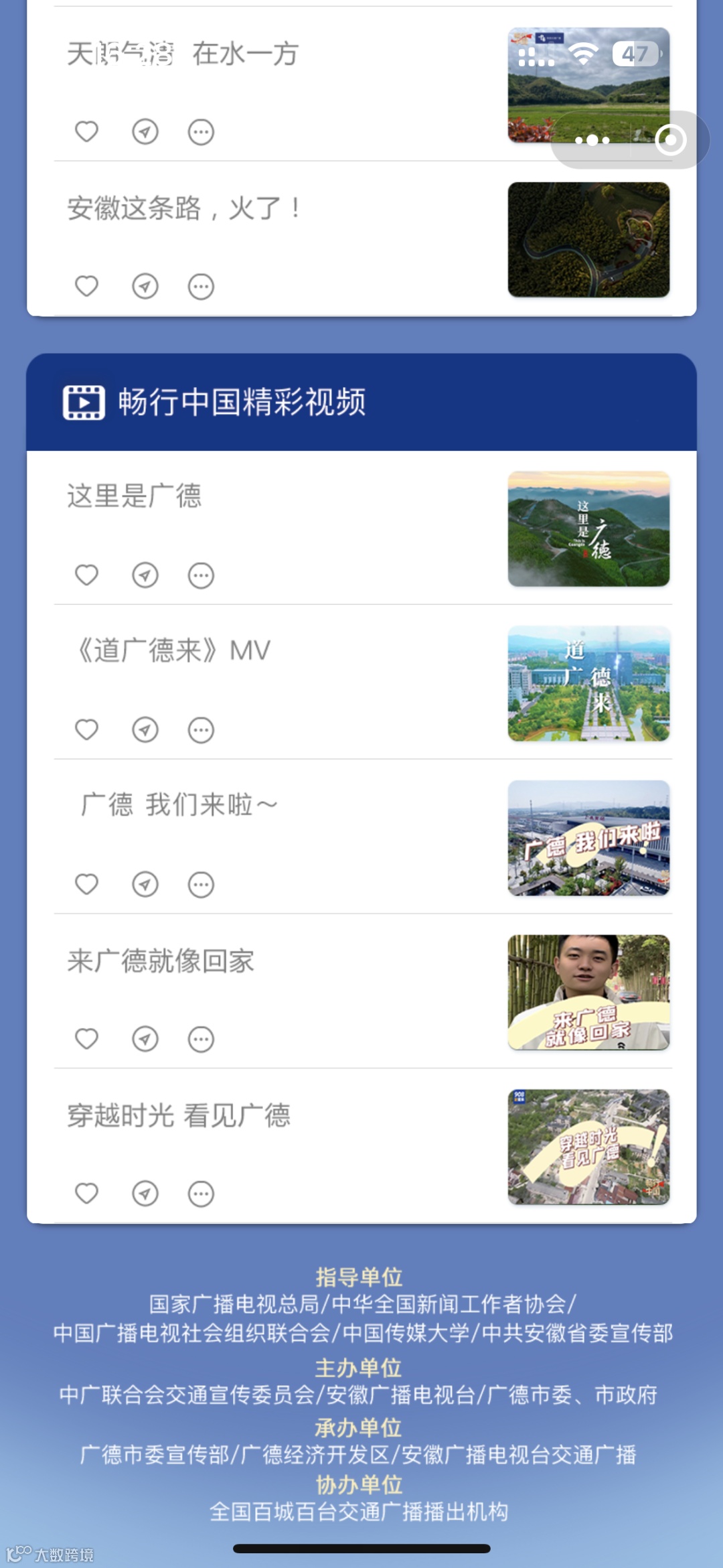The width and height of the screenshot is (723, 1568).
Task: Open the 安徽这条路，火了！ article thumbnail
Action: click(x=588, y=240)
